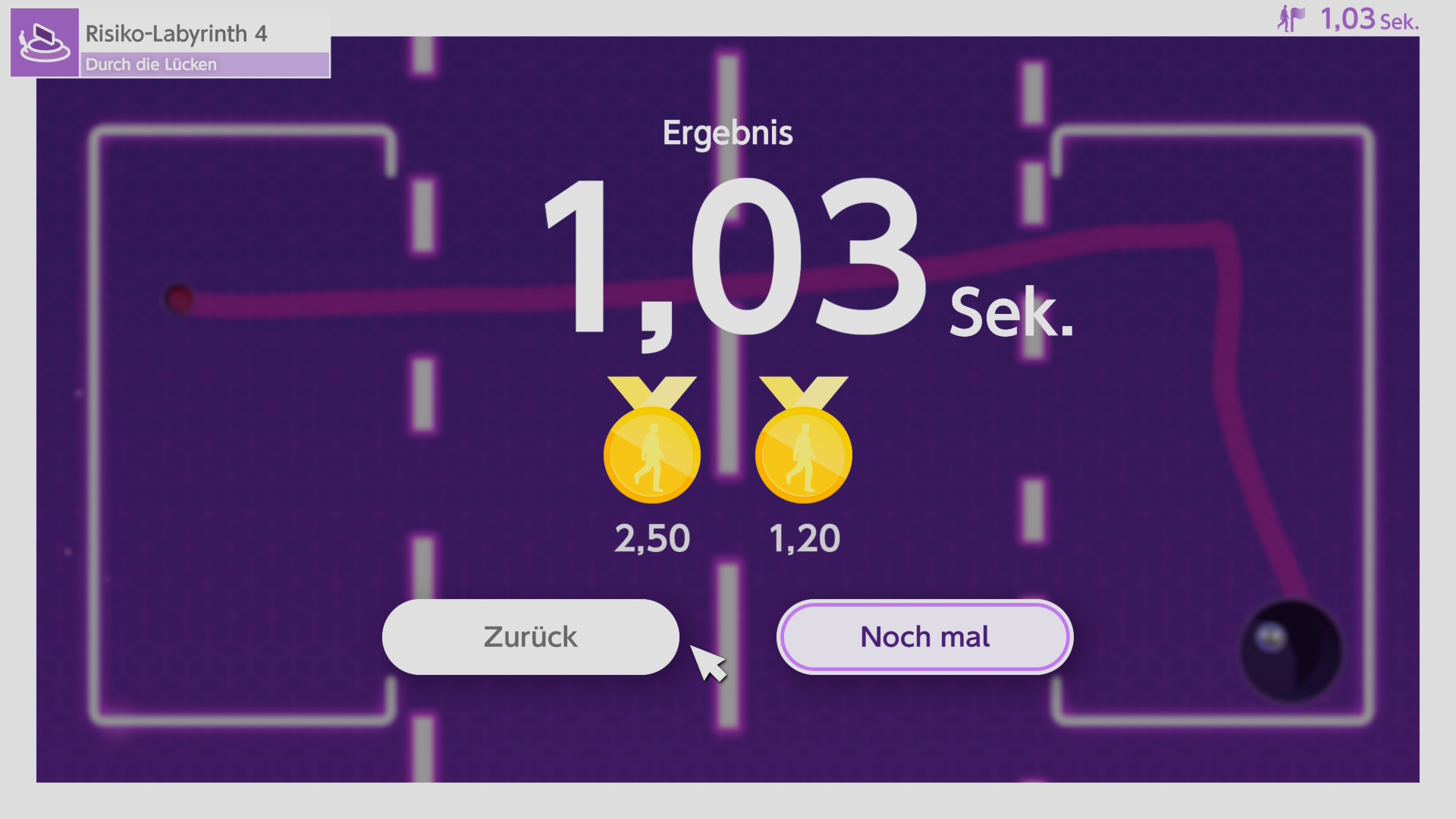The height and width of the screenshot is (819, 1456).
Task: Retry the level with Noch mal
Action: [924, 637]
